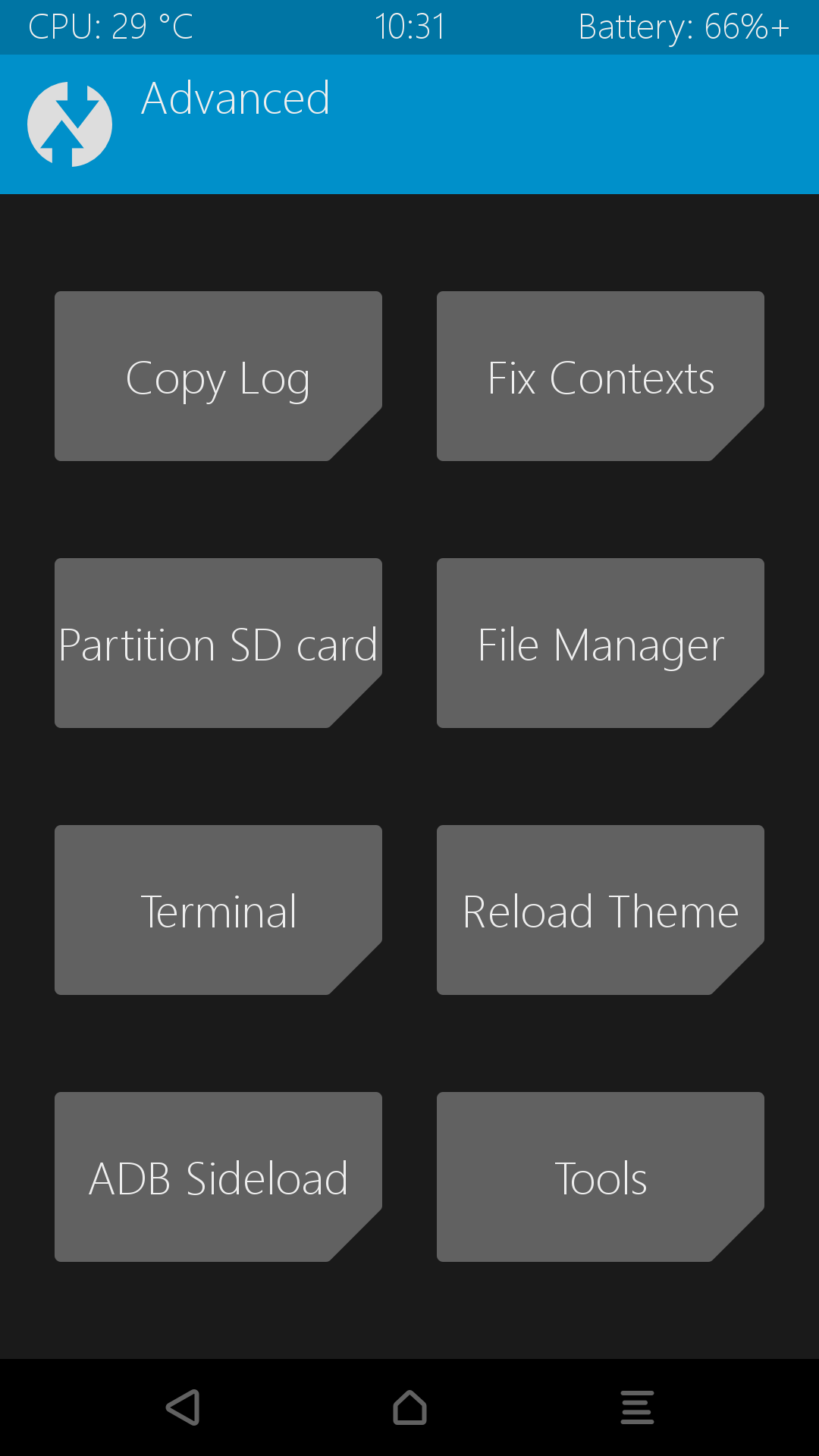819x1456 pixels.
Task: Go back using the back arrow
Action: point(183,1407)
